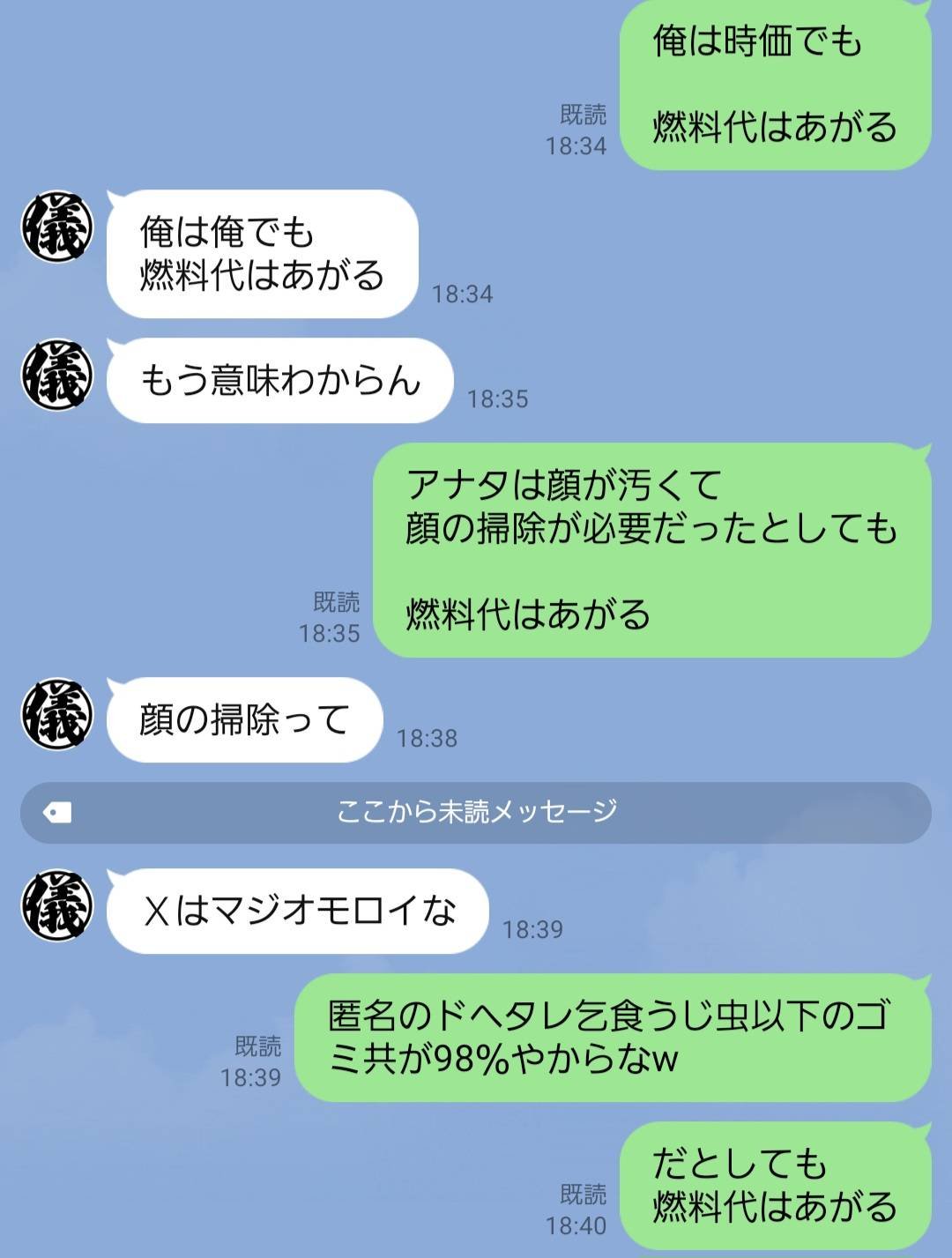Open sender avatar beside もう意味わからん message
The height and width of the screenshot is (1258, 952).
[x=57, y=375]
